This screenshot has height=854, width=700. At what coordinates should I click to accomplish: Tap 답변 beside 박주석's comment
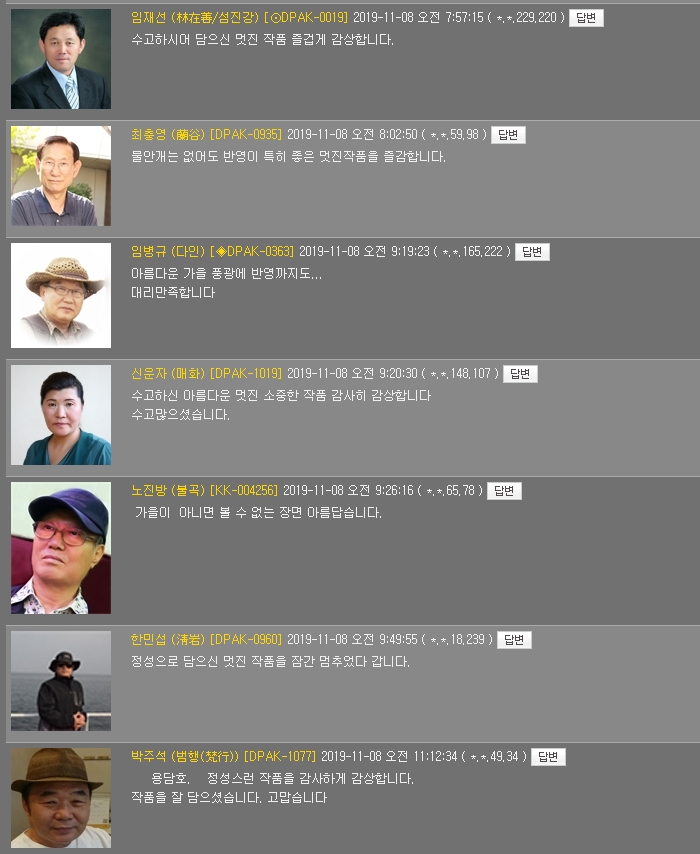point(548,757)
